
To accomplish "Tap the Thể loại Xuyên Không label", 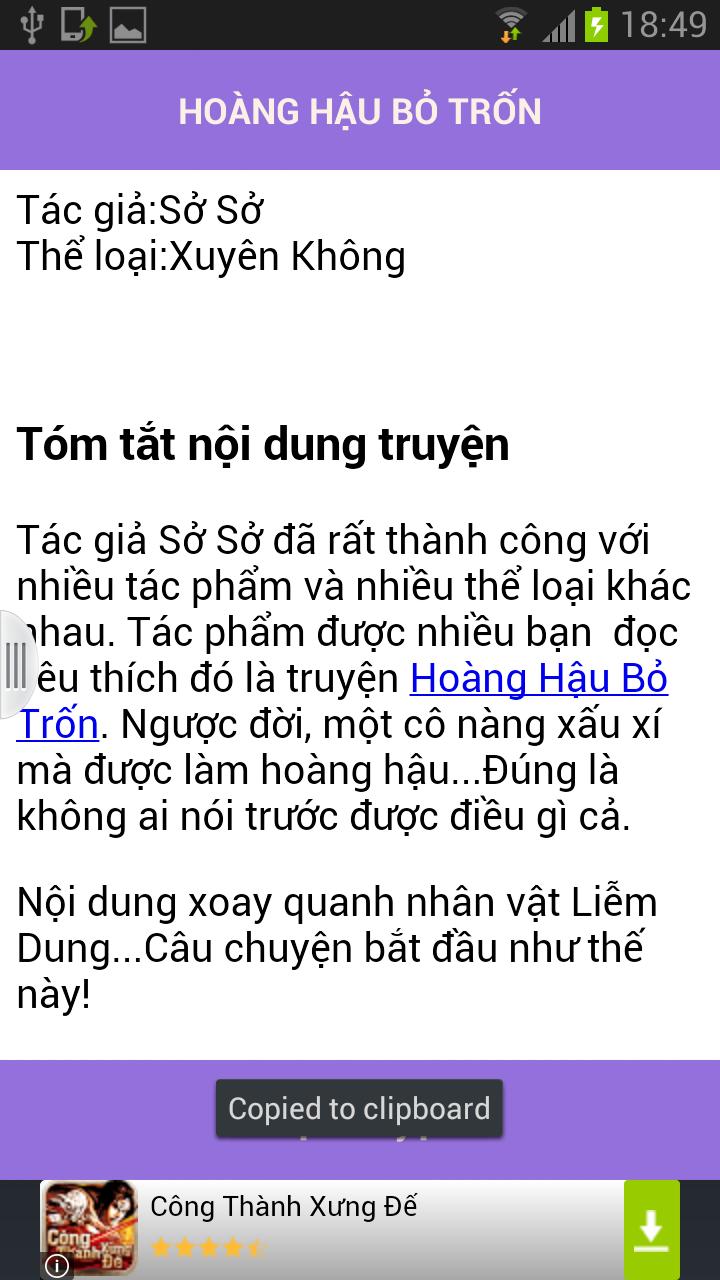I will tap(212, 256).
